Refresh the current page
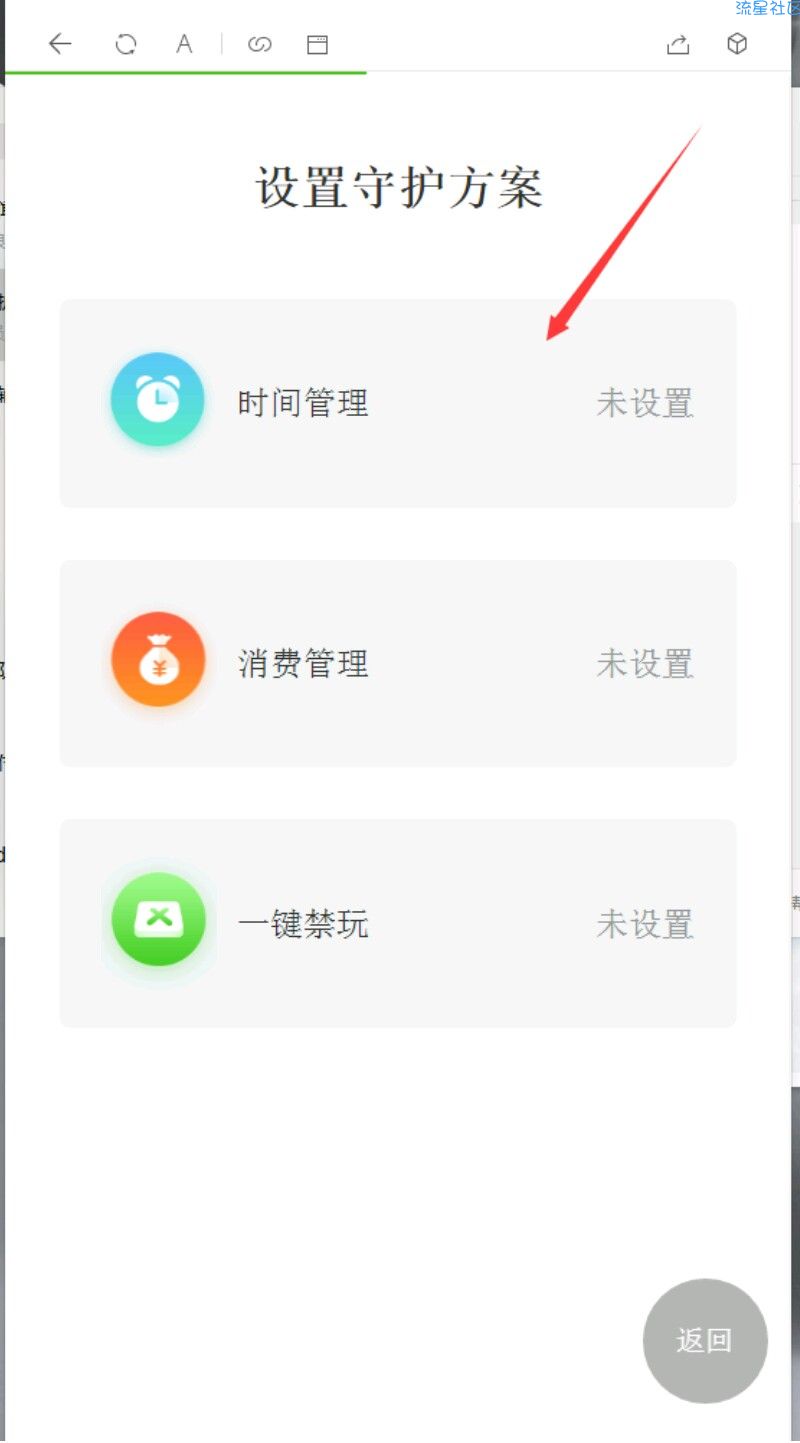Image resolution: width=800 pixels, height=1443 pixels. [x=125, y=44]
